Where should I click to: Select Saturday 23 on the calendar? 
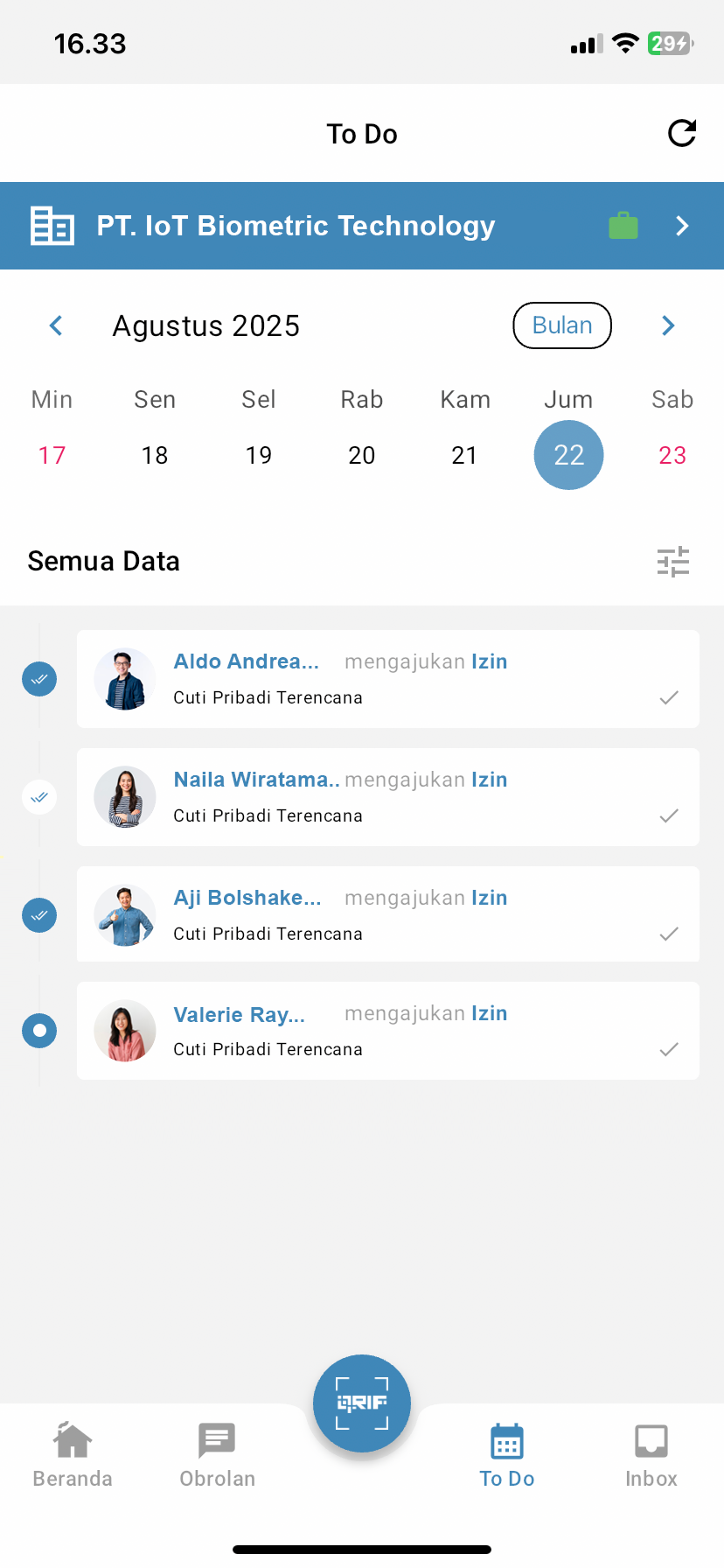click(x=672, y=455)
